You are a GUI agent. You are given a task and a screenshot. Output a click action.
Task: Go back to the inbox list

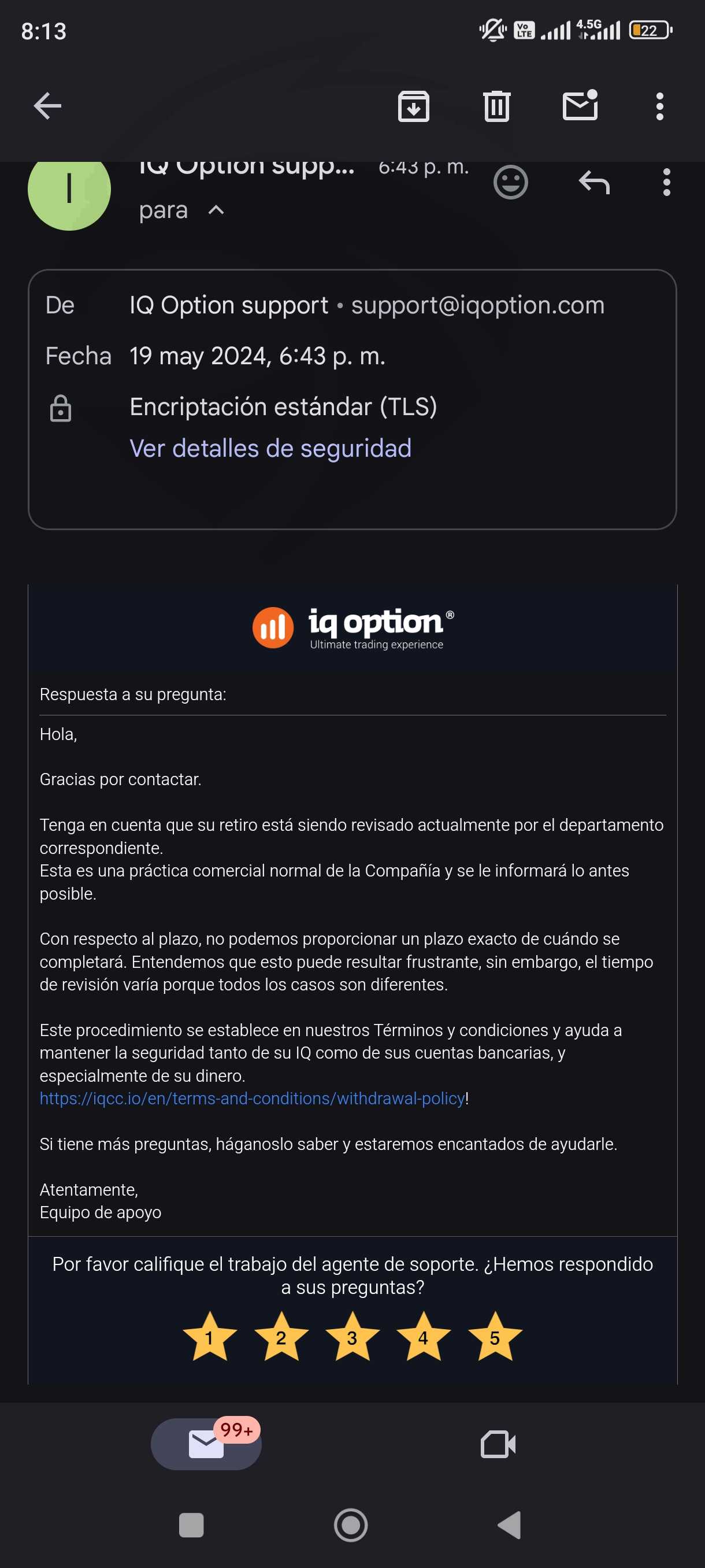[47, 106]
